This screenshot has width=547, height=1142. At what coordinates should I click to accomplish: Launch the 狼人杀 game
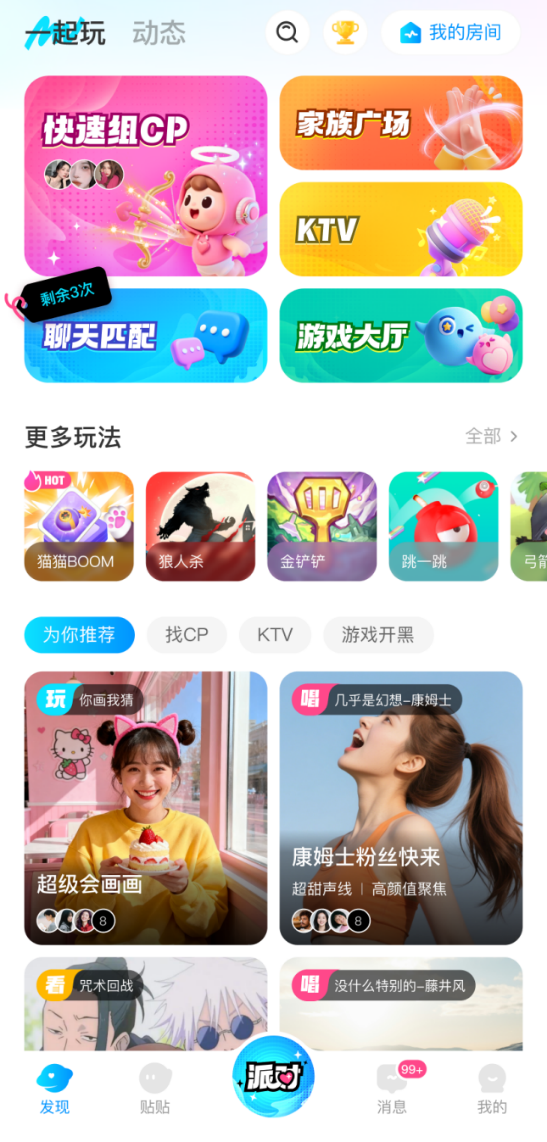click(200, 527)
